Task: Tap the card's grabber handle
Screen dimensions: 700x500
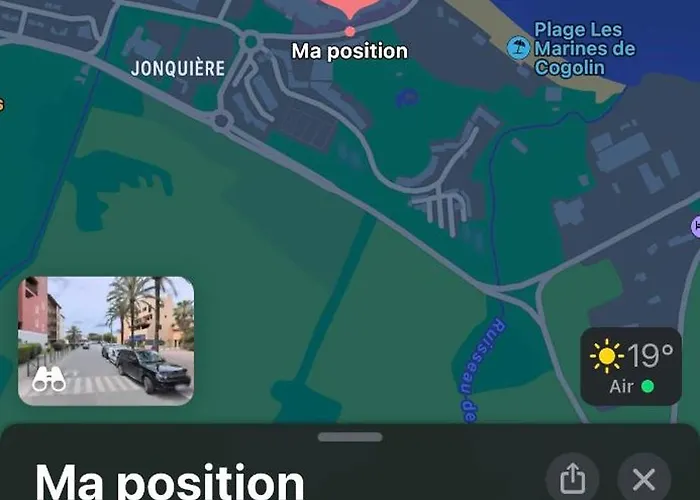Action: (350, 437)
